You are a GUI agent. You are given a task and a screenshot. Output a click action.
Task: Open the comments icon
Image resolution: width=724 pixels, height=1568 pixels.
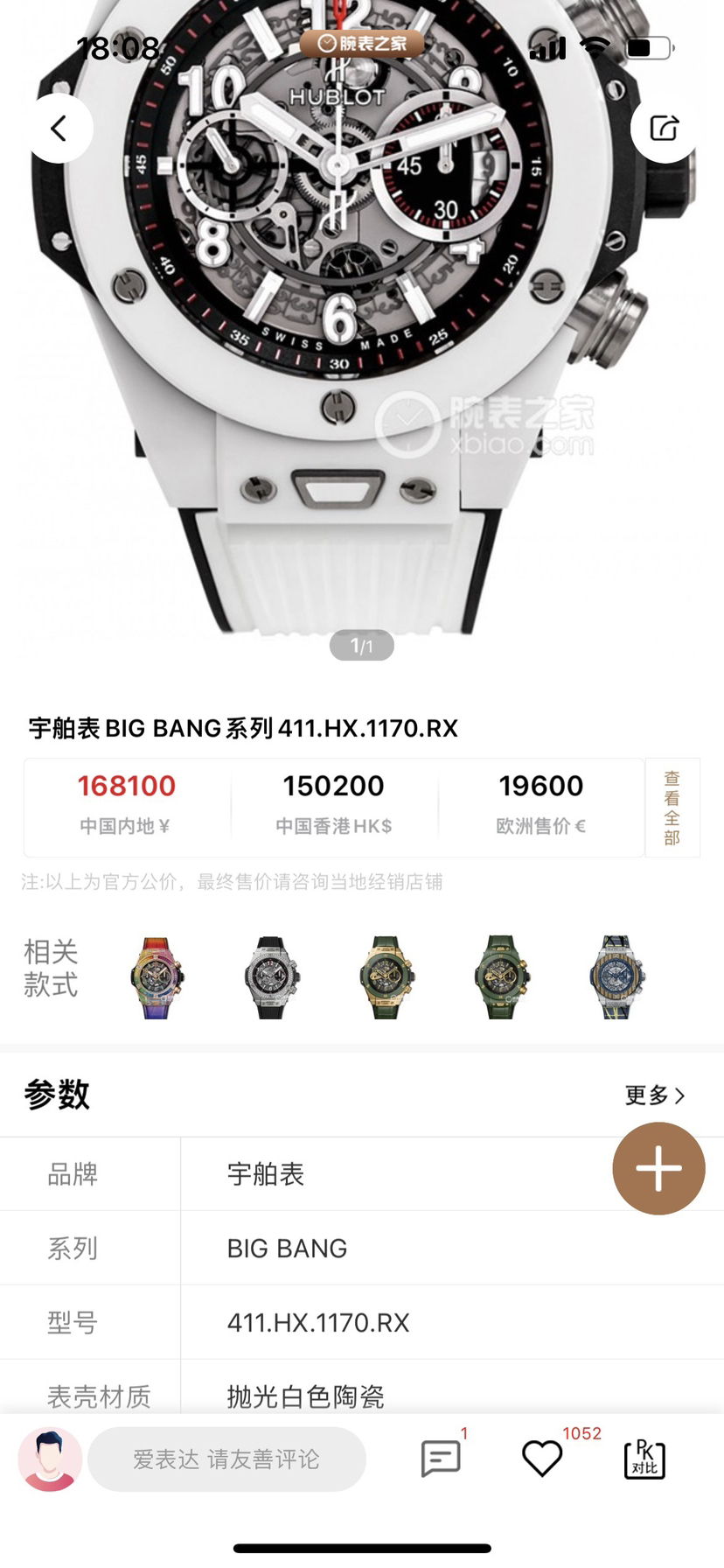click(440, 1459)
